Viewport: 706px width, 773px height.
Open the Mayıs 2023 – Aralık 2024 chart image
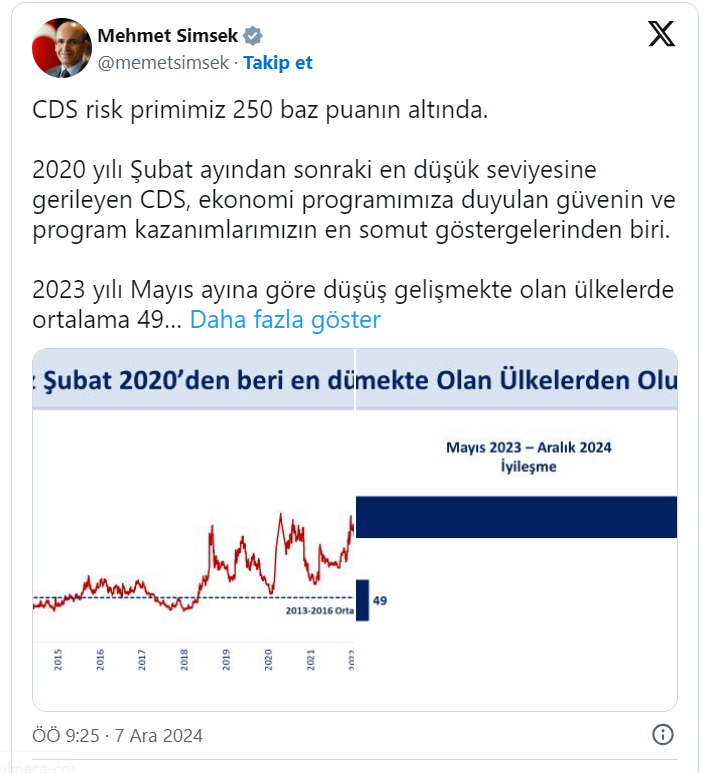coord(517,528)
